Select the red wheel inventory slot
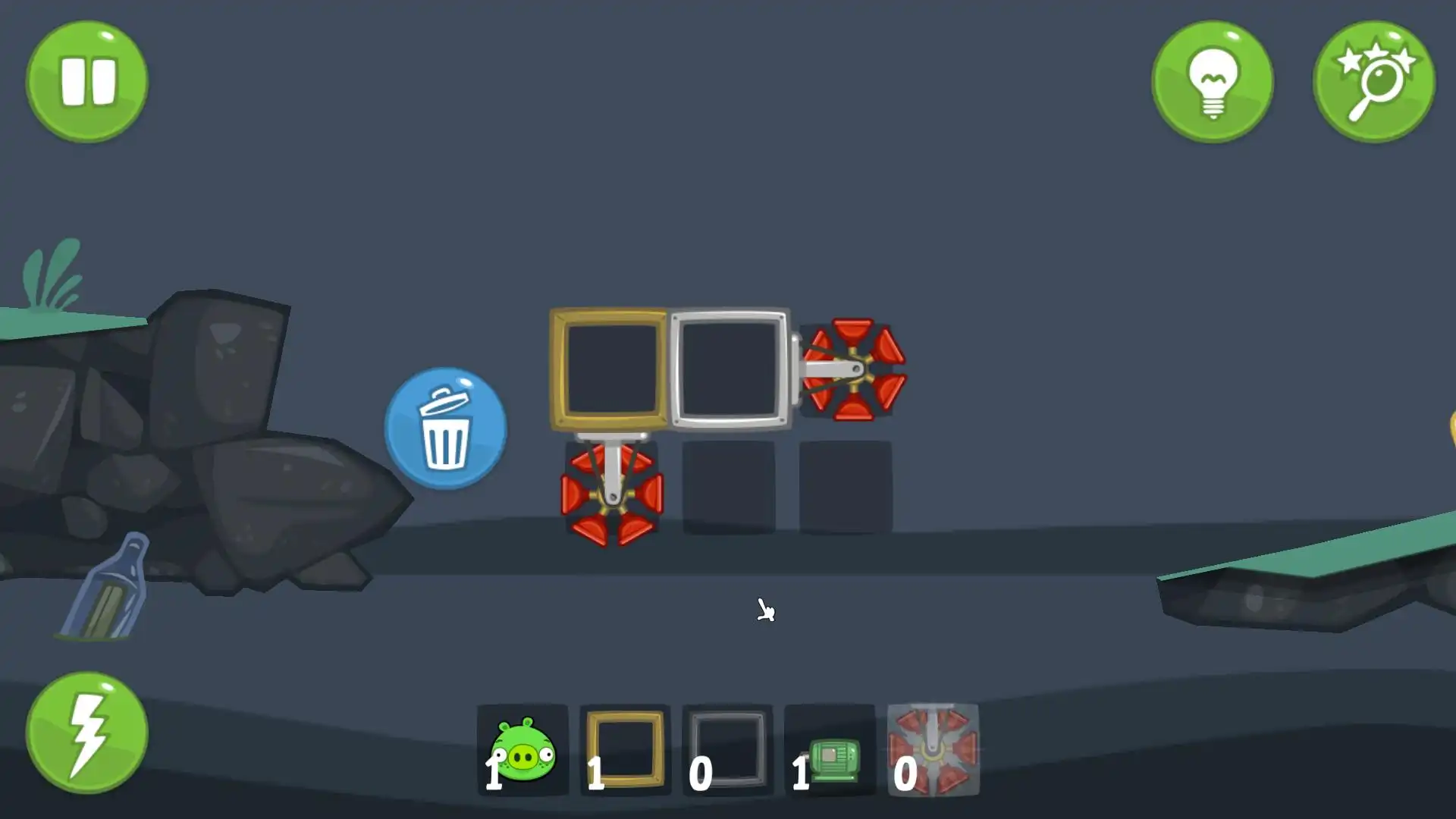The image size is (1456, 819). tap(933, 751)
